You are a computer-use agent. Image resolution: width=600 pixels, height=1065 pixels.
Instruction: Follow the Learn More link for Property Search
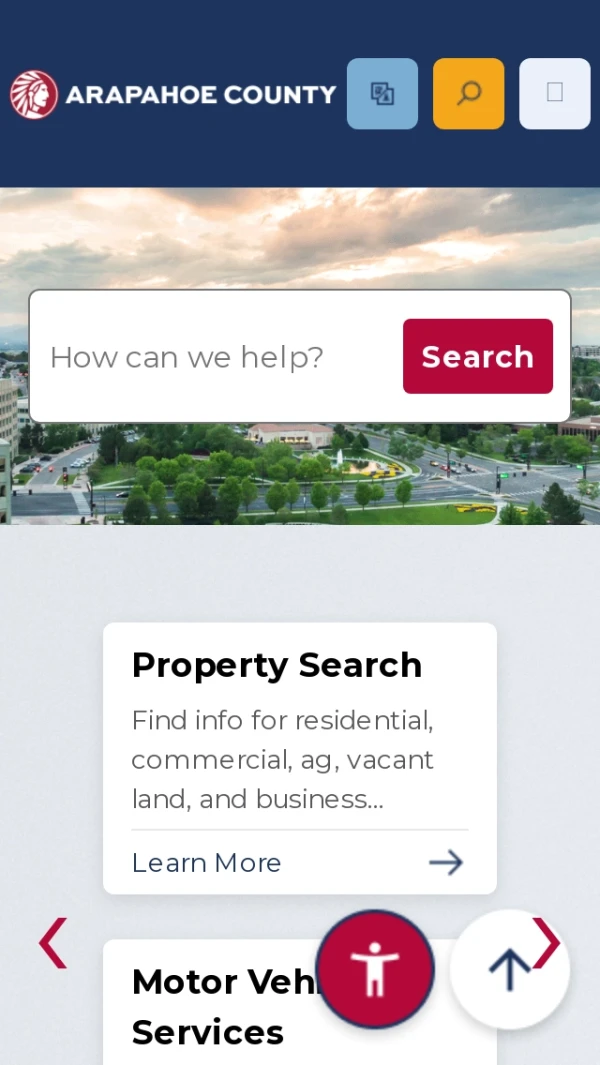(x=207, y=863)
